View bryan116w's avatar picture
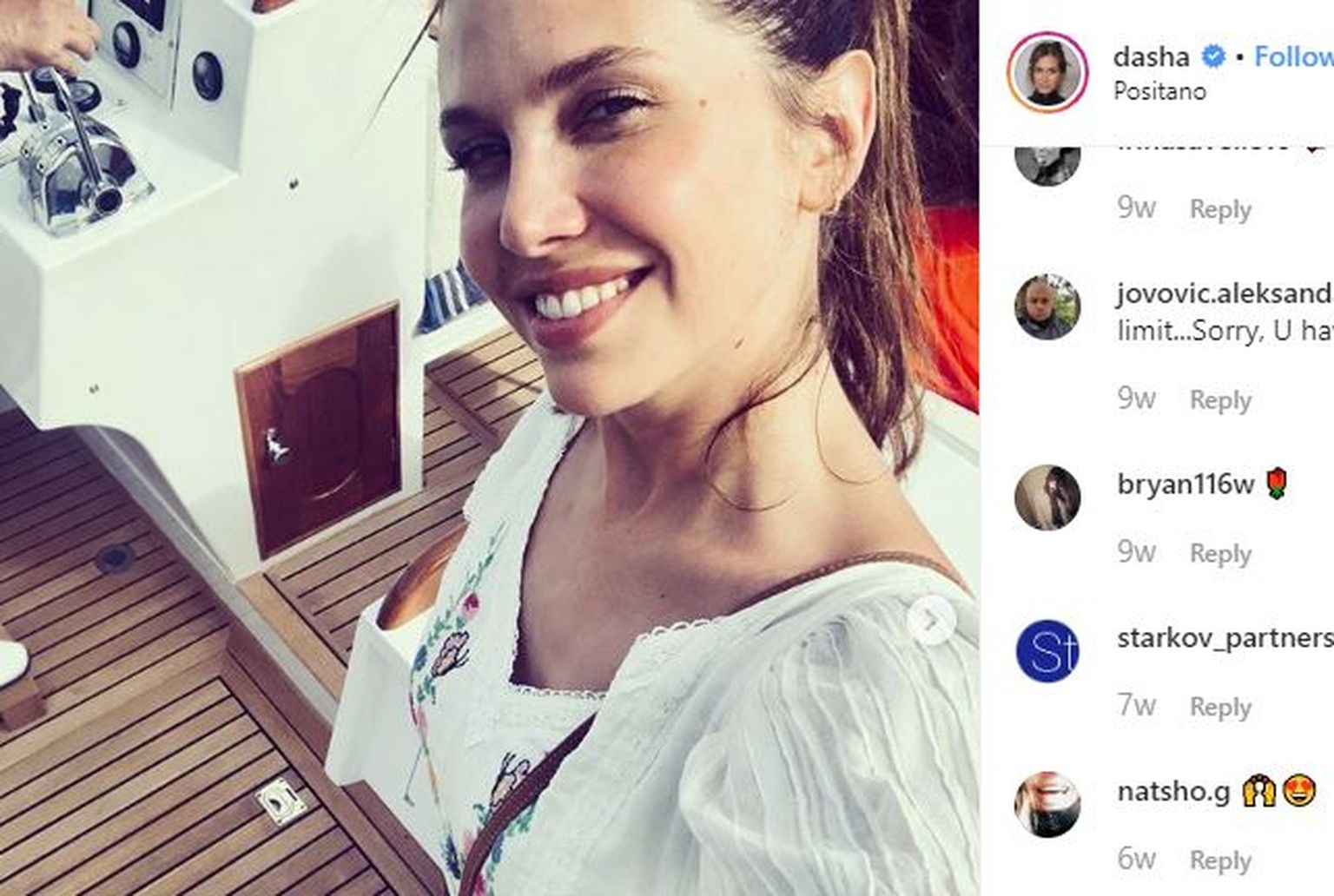Image resolution: width=1334 pixels, height=896 pixels. 1047,497
